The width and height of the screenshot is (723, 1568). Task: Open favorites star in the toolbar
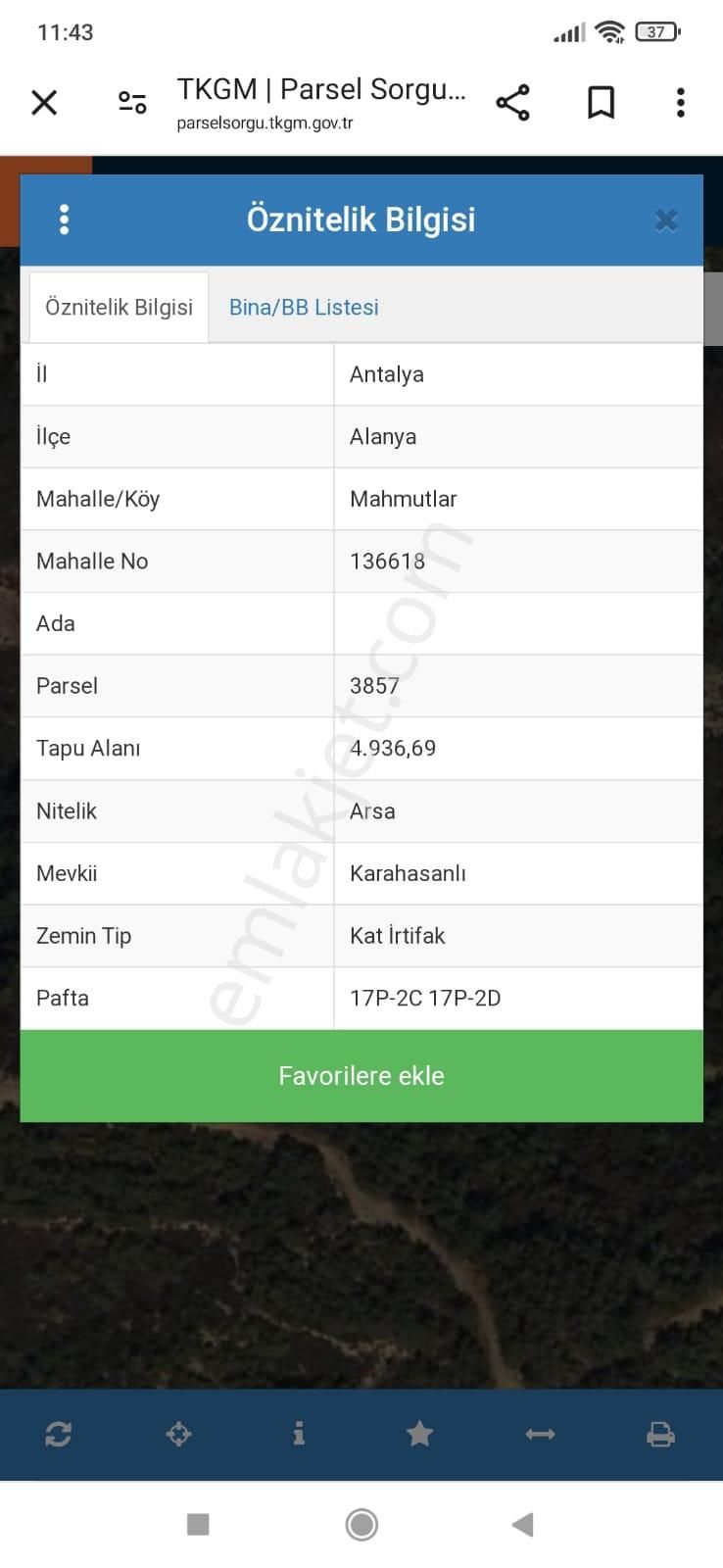tap(419, 1435)
